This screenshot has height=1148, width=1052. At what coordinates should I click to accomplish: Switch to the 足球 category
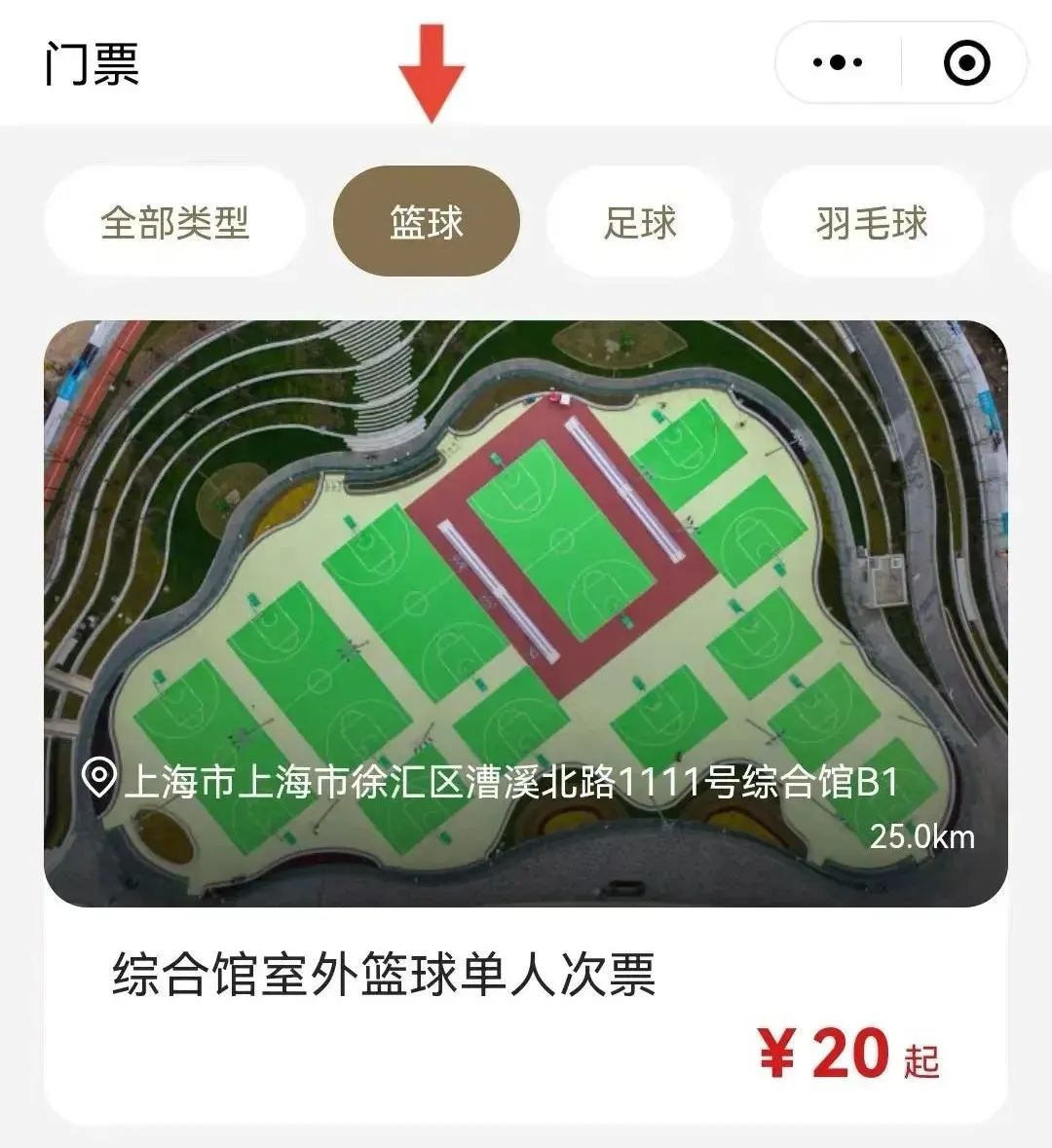point(640,222)
